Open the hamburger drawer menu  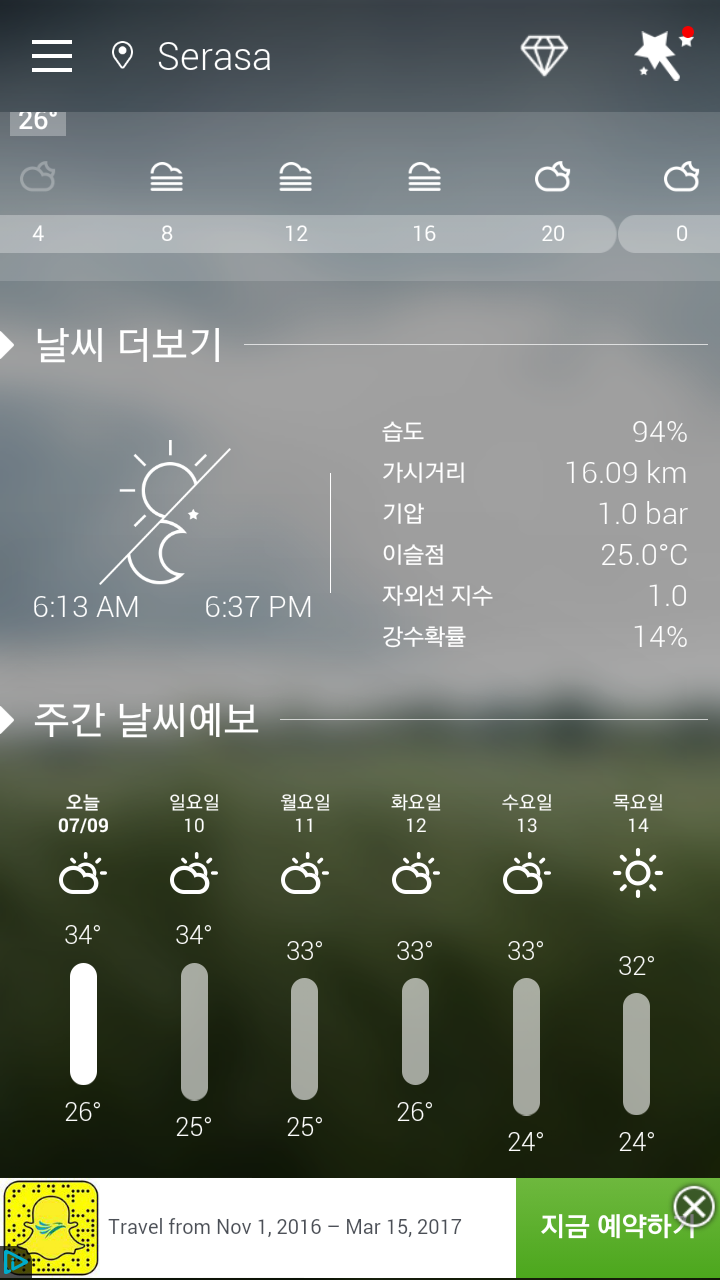(x=52, y=56)
